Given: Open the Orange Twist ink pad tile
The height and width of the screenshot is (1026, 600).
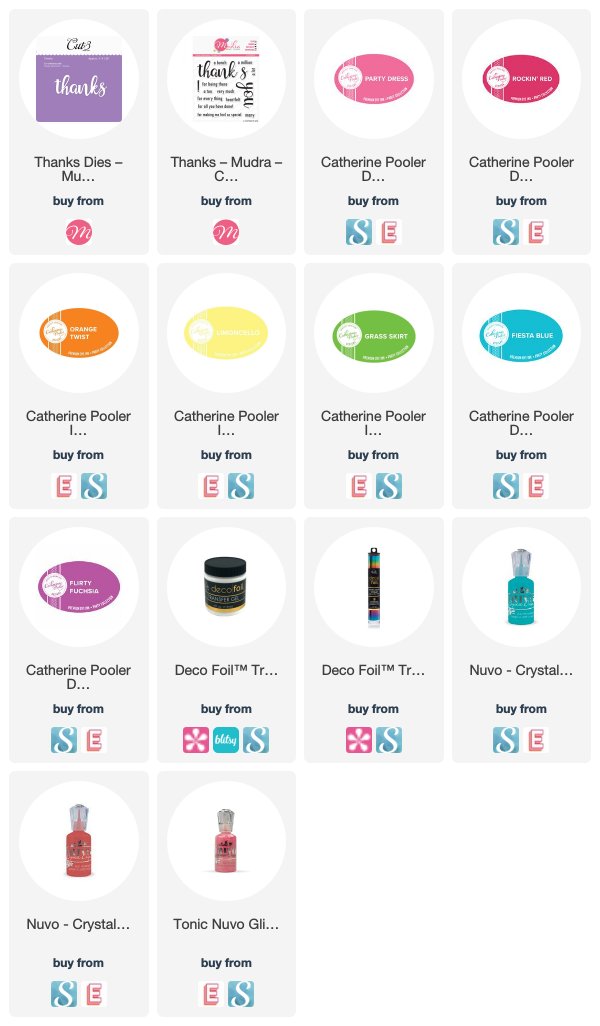Looking at the screenshot, I should [x=79, y=333].
